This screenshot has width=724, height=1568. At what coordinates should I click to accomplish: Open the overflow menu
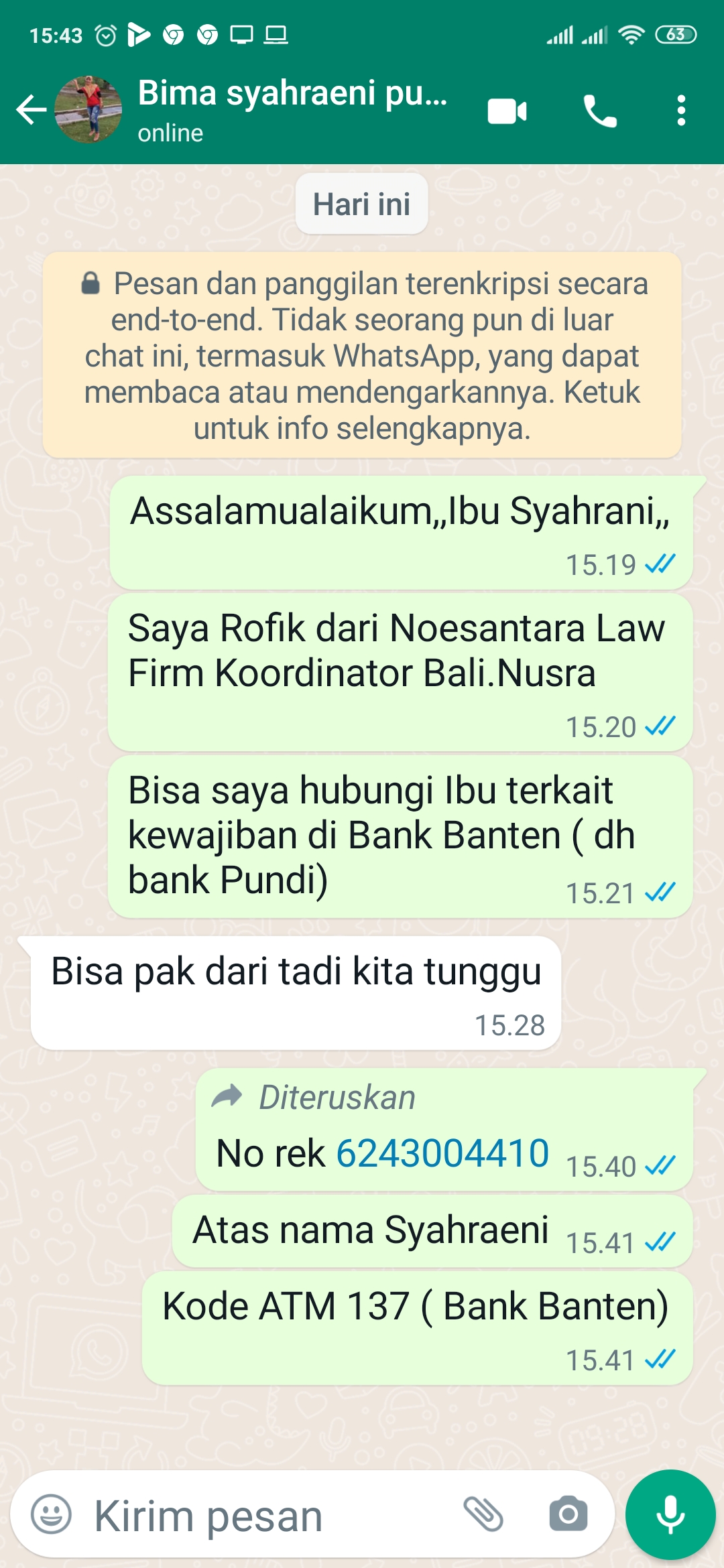[x=681, y=111]
